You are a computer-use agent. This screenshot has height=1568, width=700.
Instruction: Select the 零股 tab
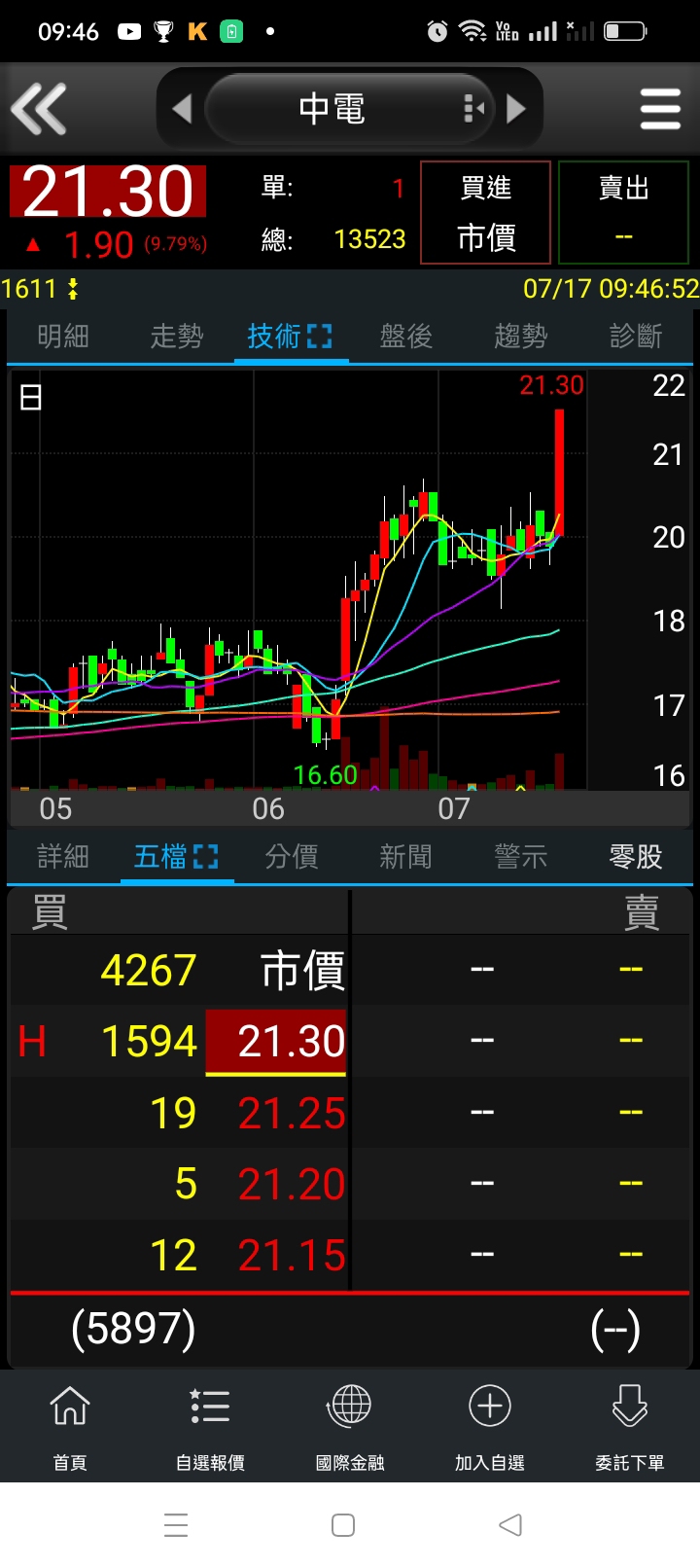(x=636, y=857)
